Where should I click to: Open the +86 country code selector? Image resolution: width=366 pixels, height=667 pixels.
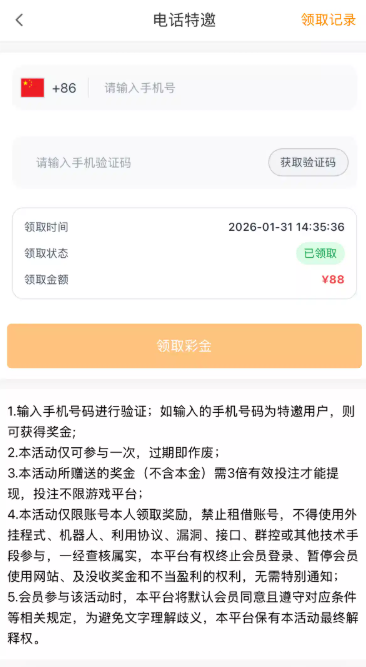click(x=49, y=88)
